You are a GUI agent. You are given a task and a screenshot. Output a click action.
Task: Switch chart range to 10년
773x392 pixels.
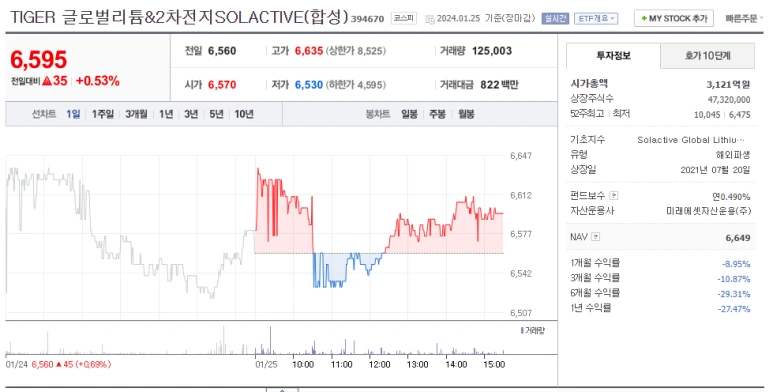[x=244, y=114]
